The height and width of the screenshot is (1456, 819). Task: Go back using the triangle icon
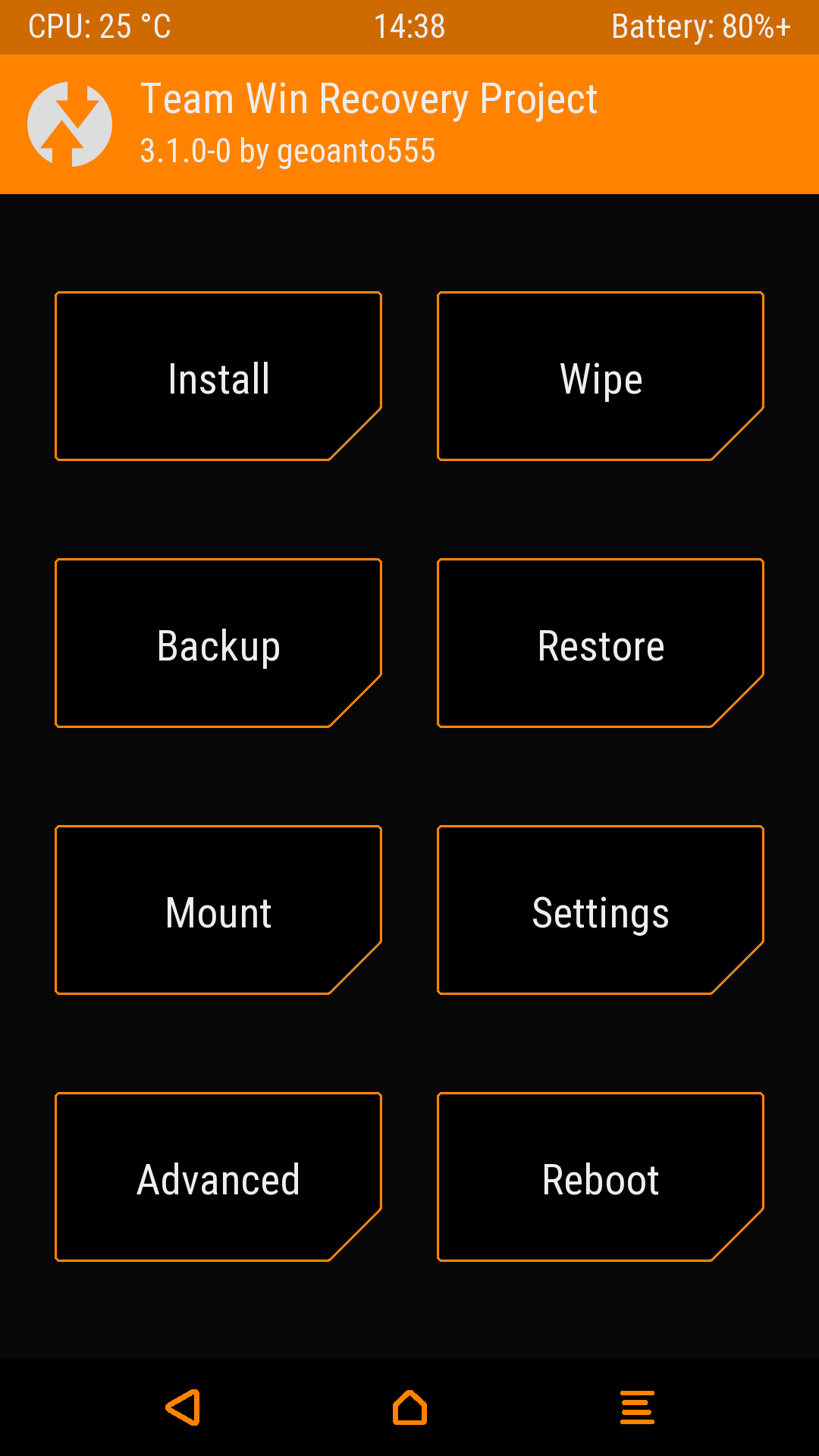click(x=184, y=1407)
